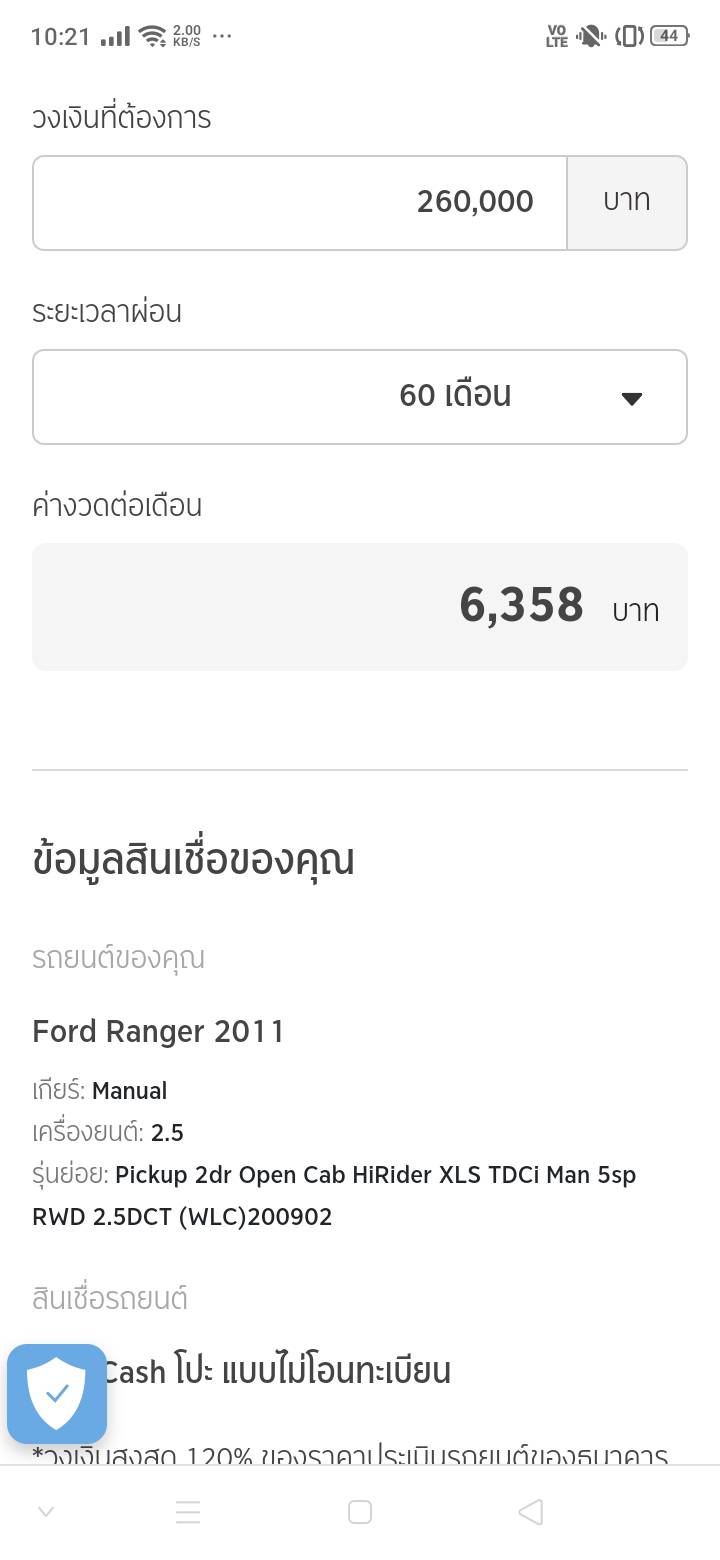Go back using the system back triangle

pyautogui.click(x=531, y=1512)
